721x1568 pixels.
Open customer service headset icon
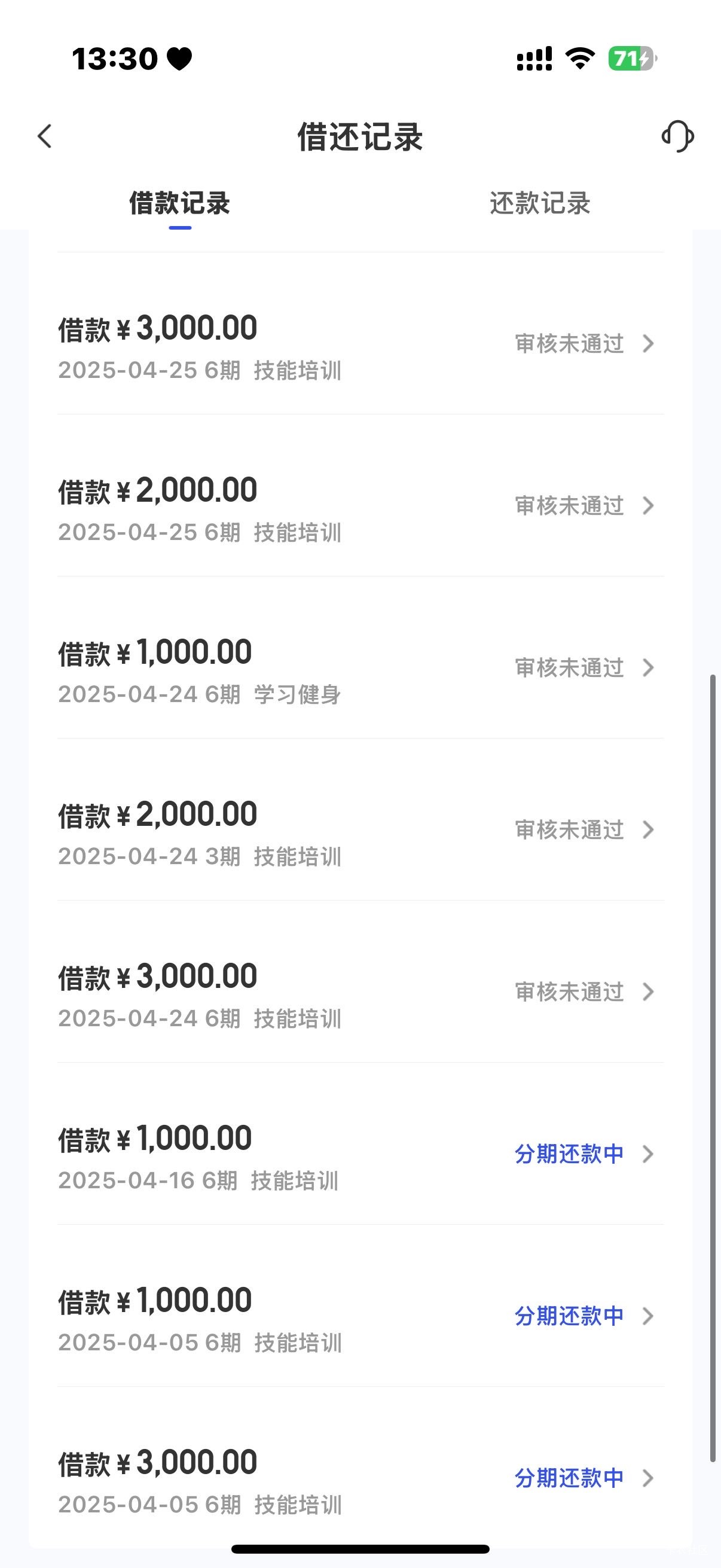point(677,136)
